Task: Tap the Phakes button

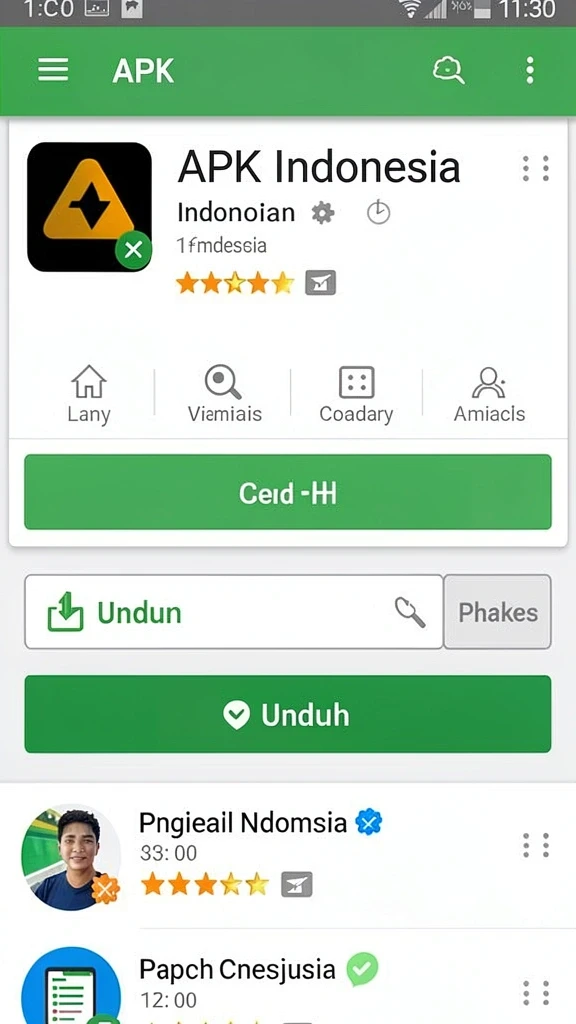Action: click(x=498, y=612)
